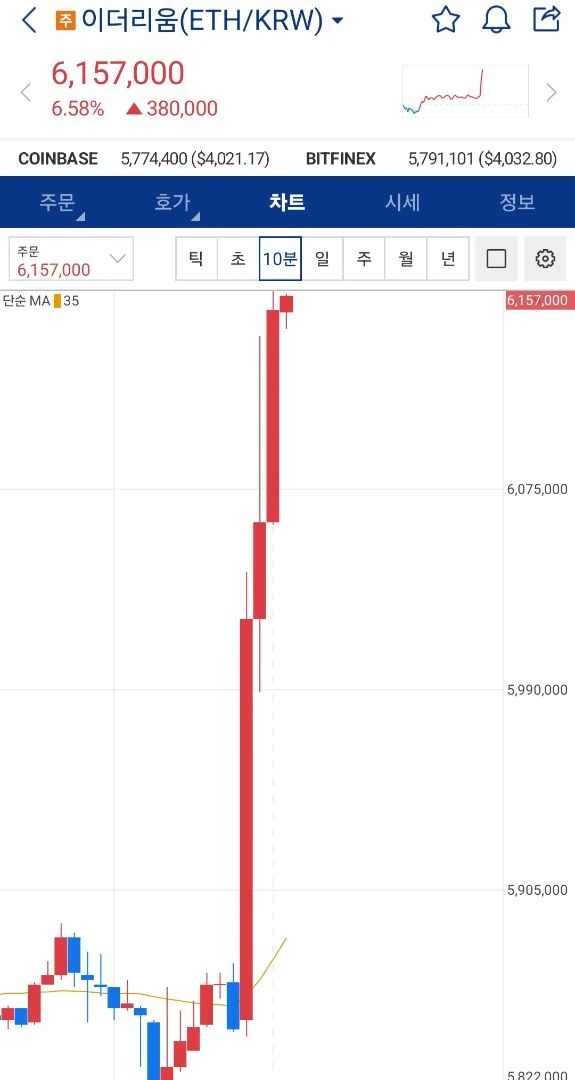Add Ethereum to favorites with the star

point(446,19)
